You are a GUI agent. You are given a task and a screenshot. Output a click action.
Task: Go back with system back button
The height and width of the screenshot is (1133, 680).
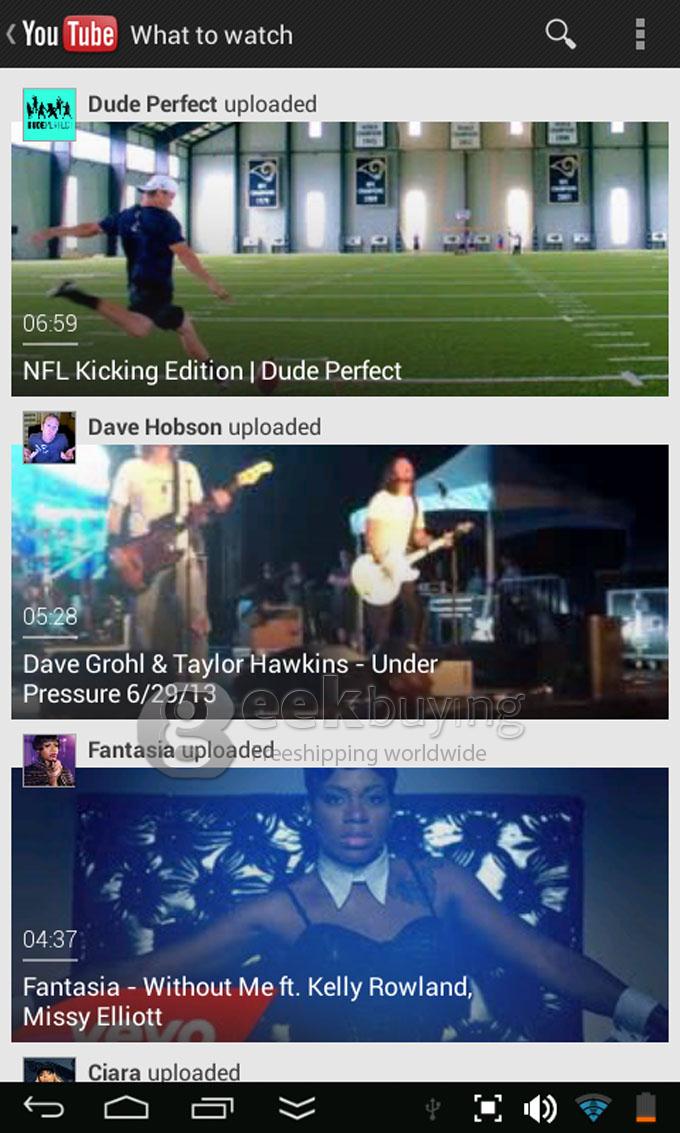tap(44, 1107)
